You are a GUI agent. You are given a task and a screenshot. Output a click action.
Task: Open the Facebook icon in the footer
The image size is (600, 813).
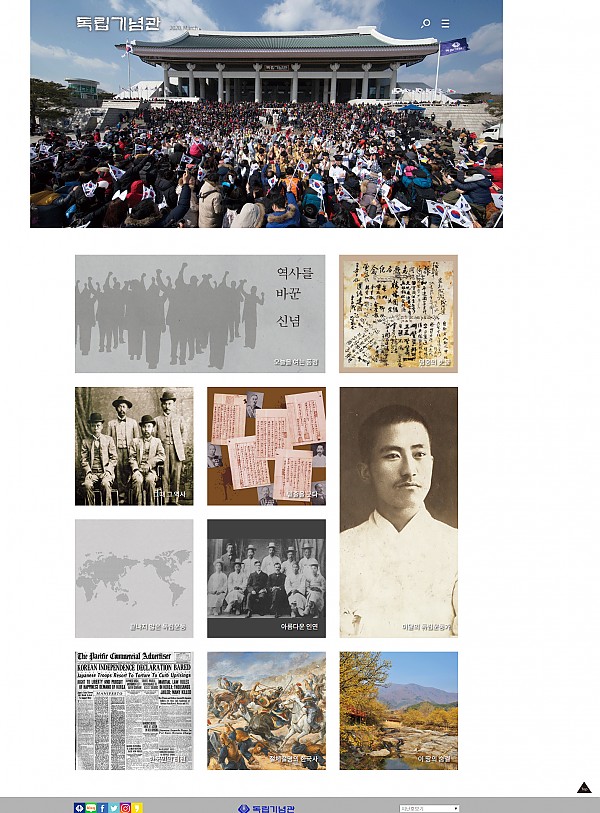(x=102, y=808)
